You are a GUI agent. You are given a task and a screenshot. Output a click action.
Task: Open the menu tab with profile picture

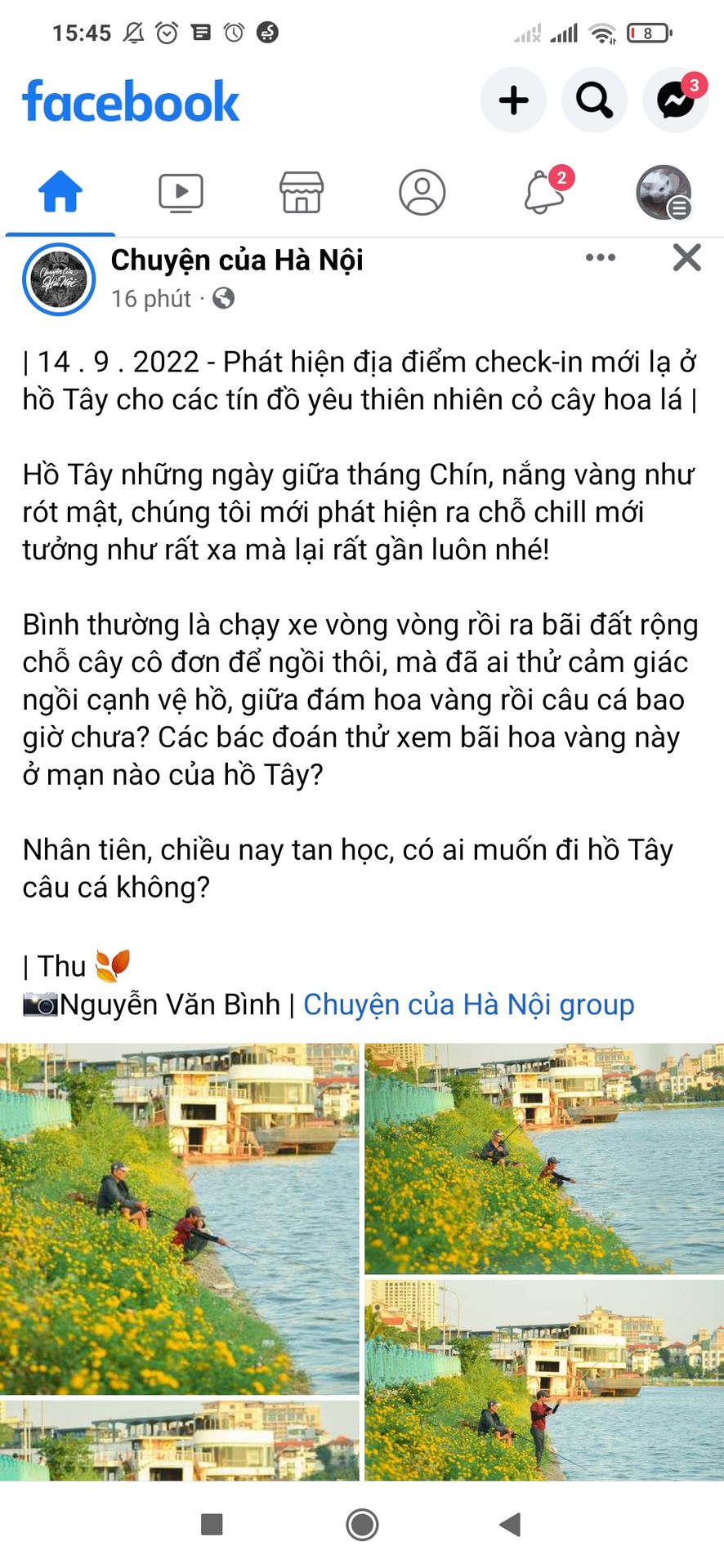click(x=664, y=193)
